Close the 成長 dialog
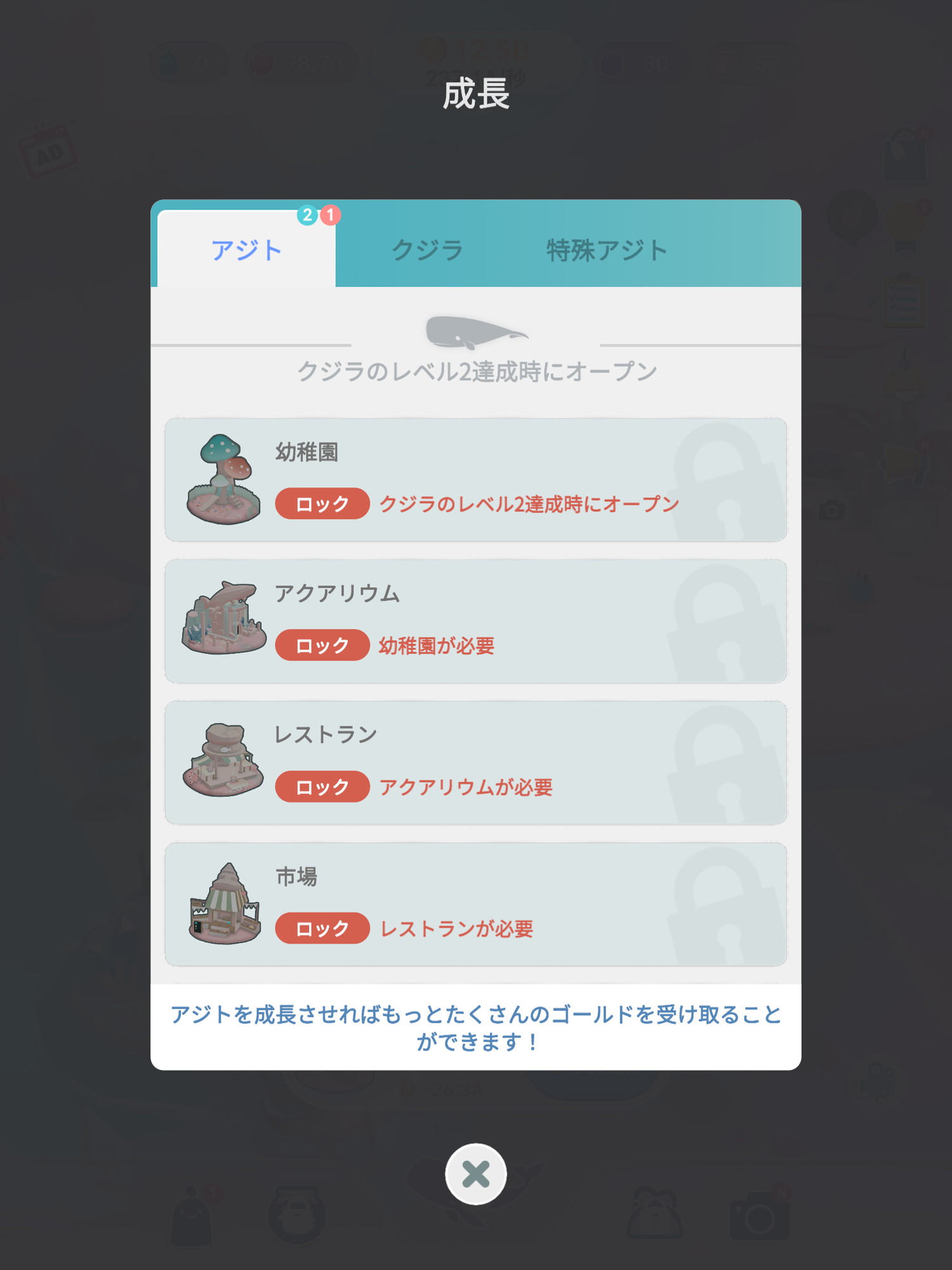Screen dimensions: 952x1270 pyautogui.click(x=475, y=1173)
